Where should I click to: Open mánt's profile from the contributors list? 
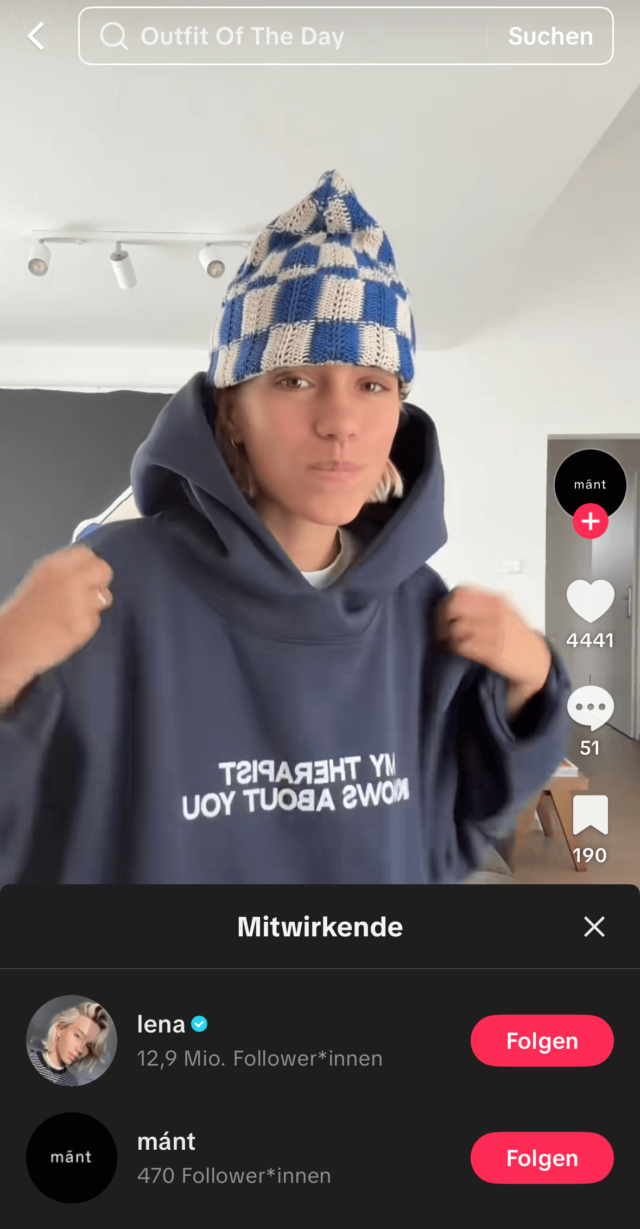(x=71, y=1157)
